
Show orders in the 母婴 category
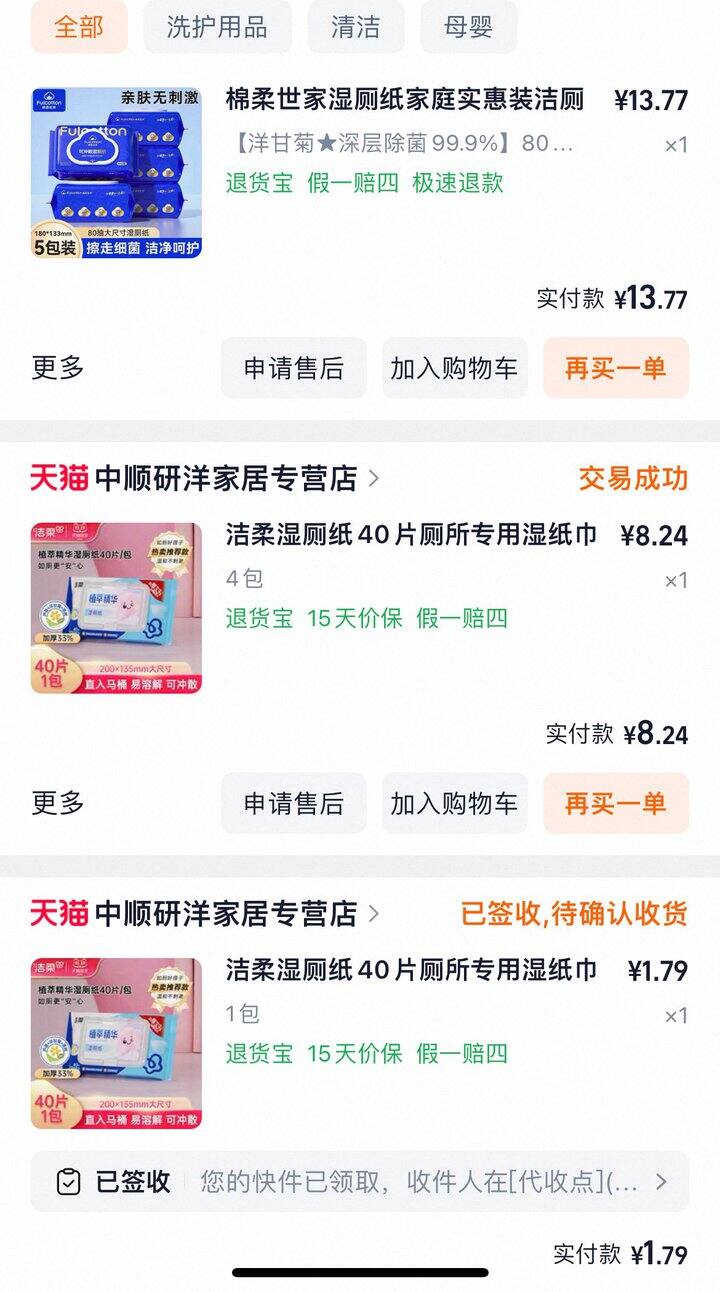point(468,27)
